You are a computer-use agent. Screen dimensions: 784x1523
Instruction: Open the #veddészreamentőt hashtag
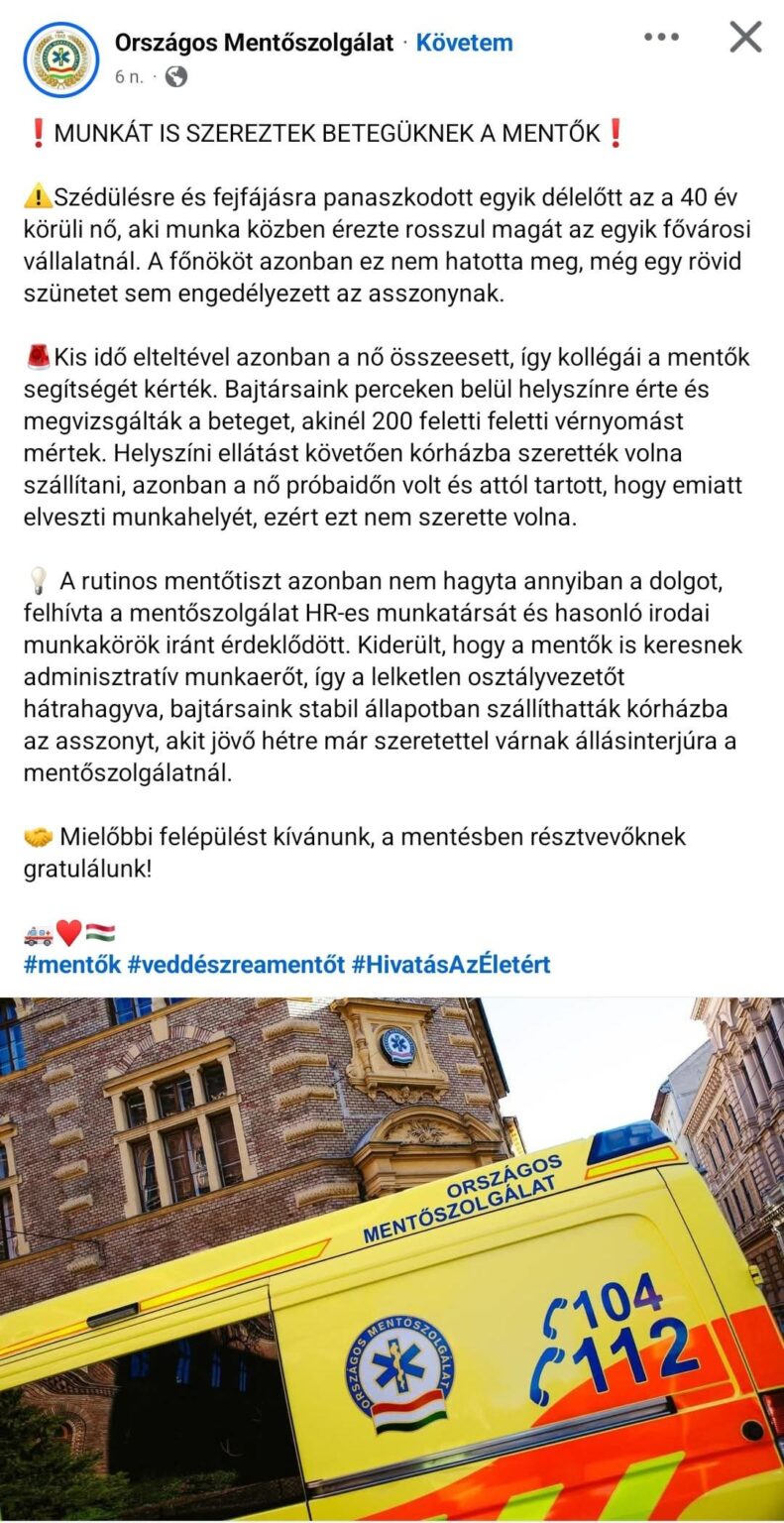click(237, 964)
